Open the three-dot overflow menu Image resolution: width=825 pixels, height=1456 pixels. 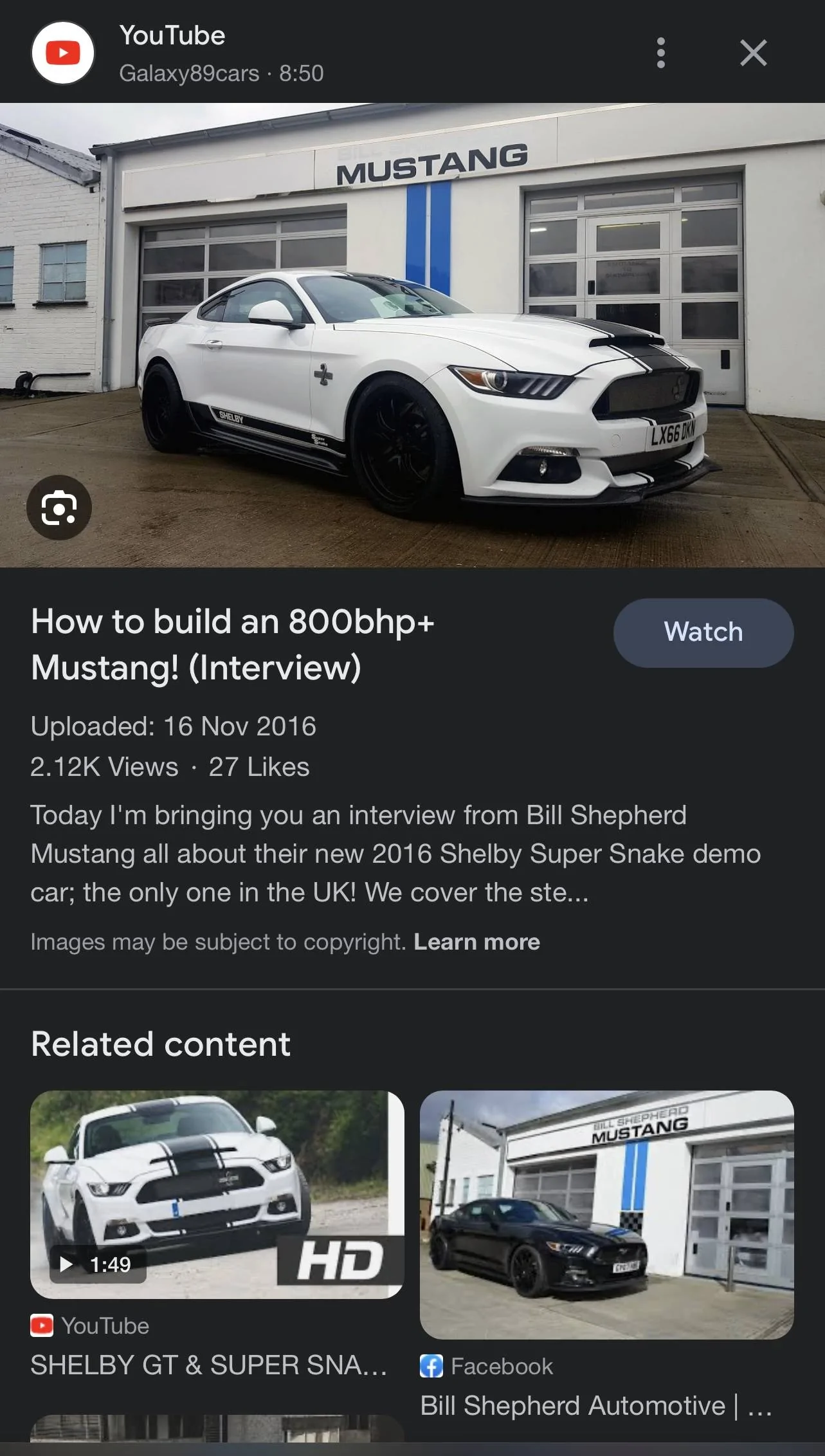pos(660,53)
